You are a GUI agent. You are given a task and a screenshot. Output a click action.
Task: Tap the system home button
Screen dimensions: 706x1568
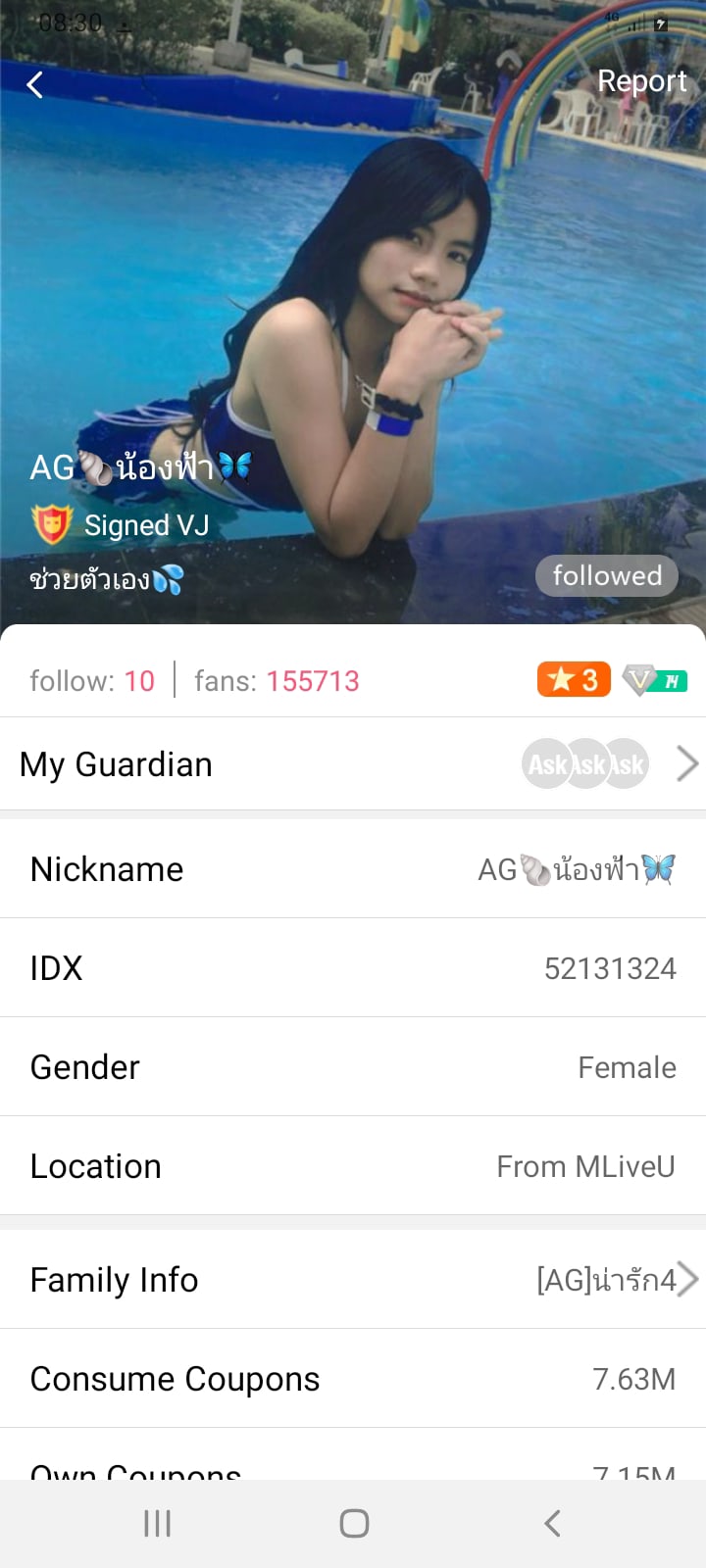[354, 1523]
